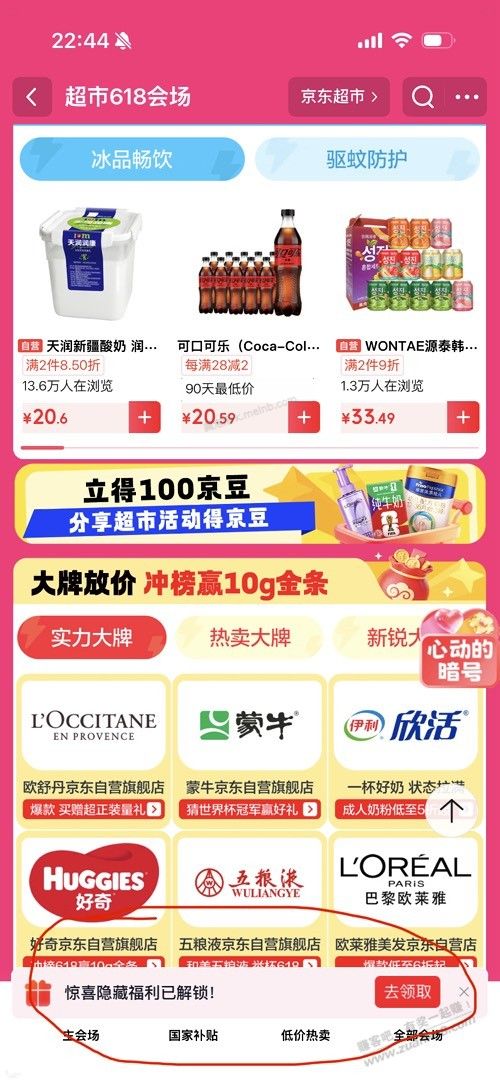The width and height of the screenshot is (500, 1086).
Task: Add WONTAE drink to cart
Action: click(x=463, y=418)
